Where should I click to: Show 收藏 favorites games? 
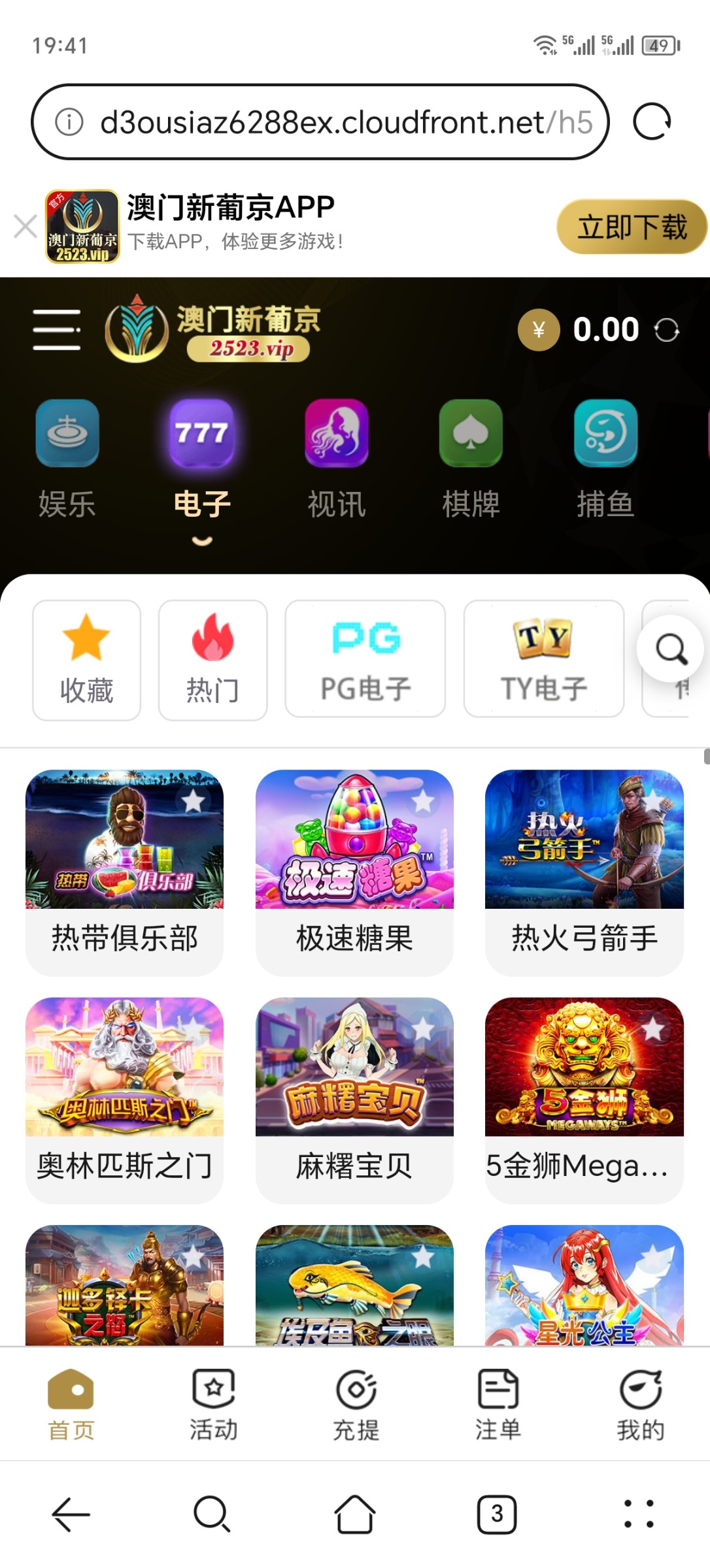[86, 660]
